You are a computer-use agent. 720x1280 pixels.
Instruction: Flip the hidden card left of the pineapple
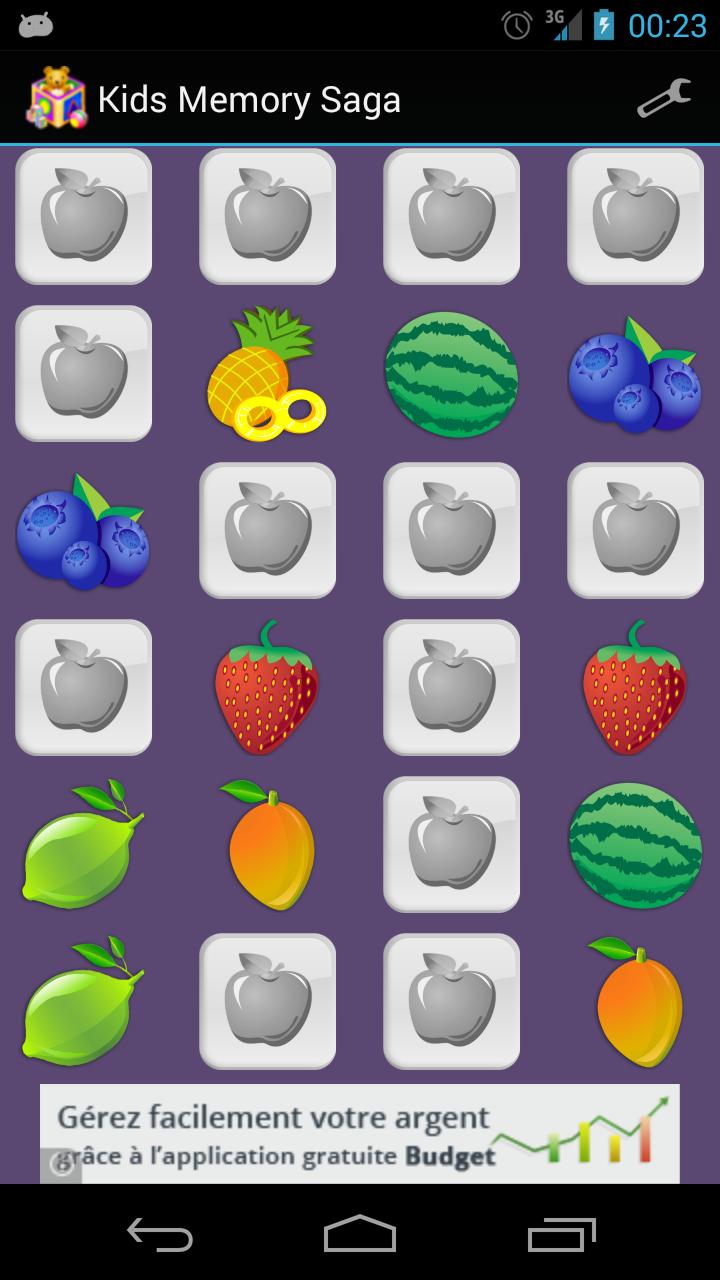pos(84,373)
